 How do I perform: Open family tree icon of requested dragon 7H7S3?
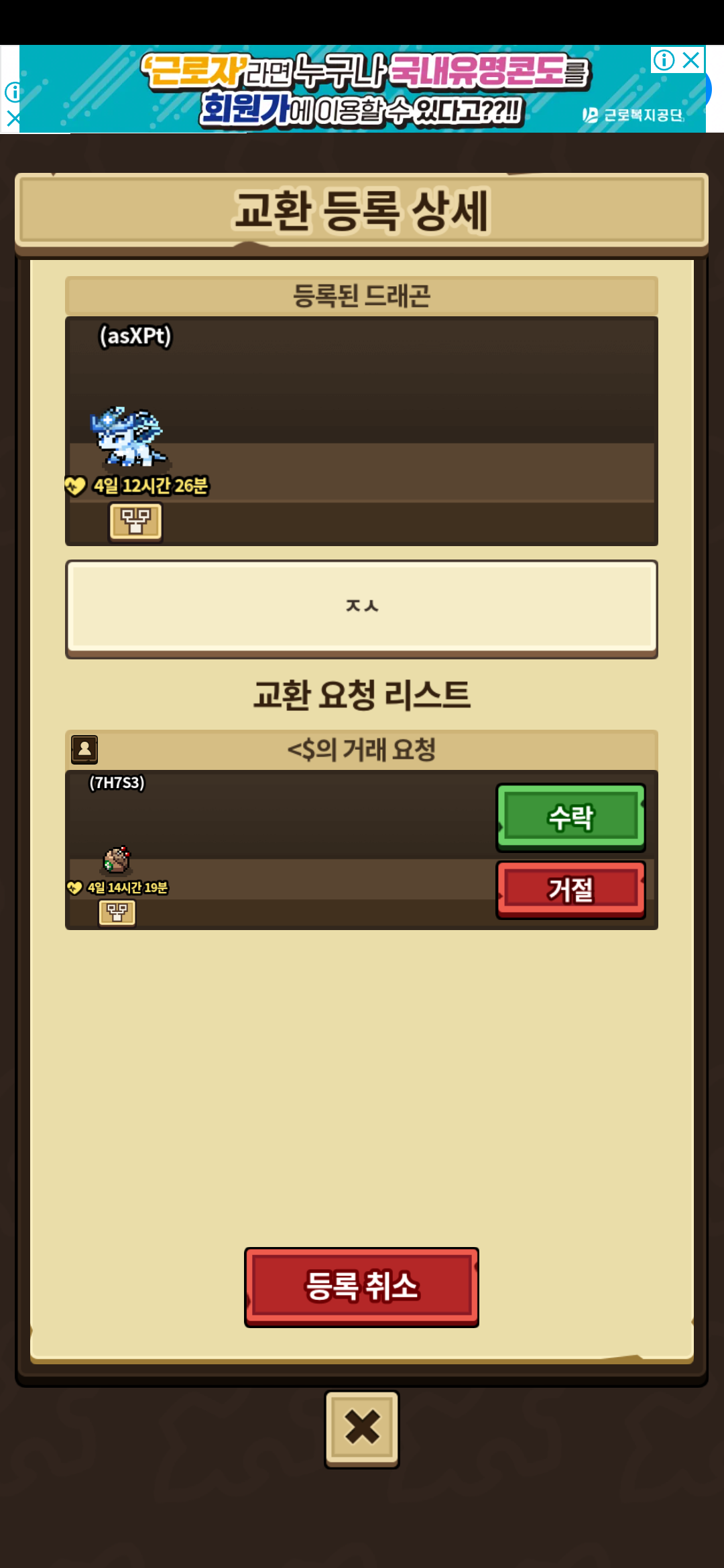click(117, 912)
